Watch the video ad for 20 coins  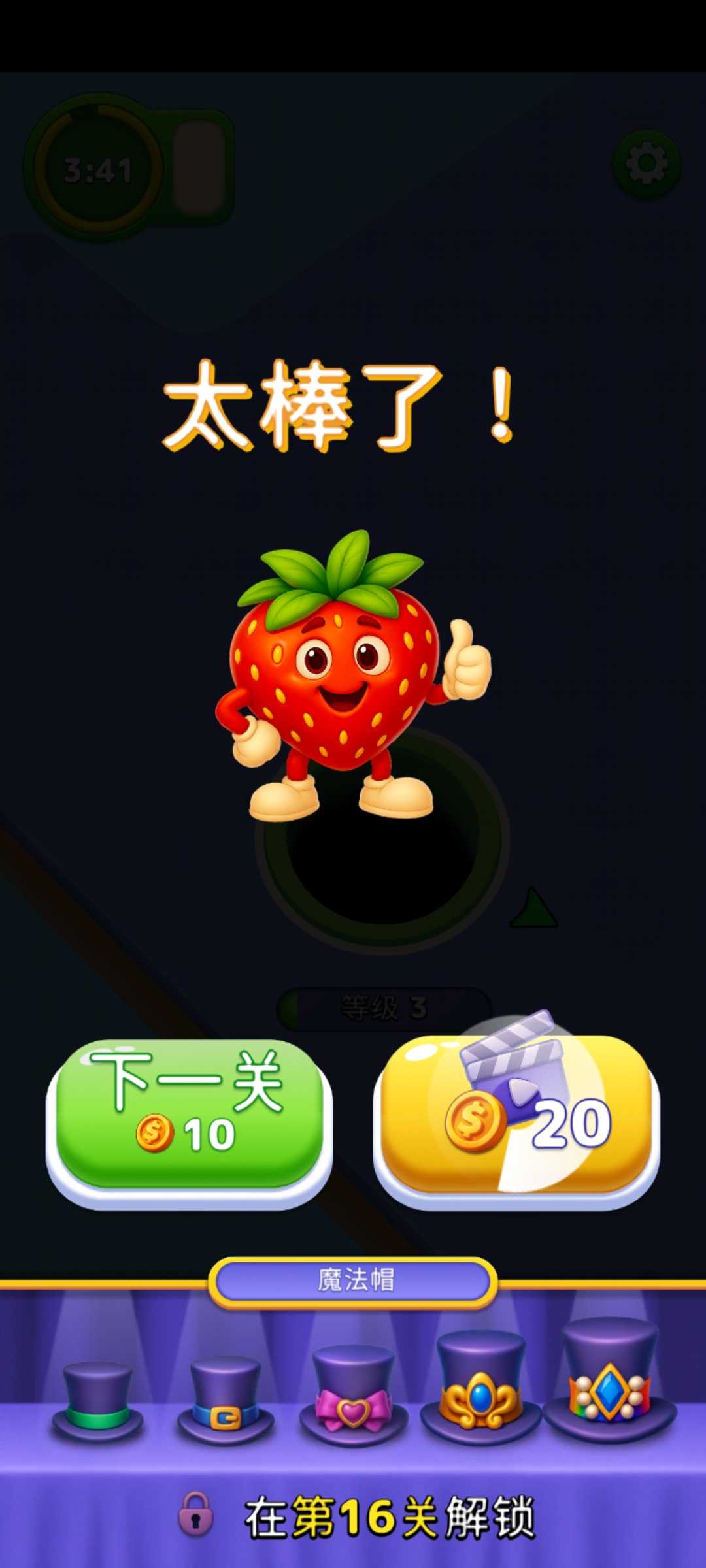click(x=516, y=1117)
